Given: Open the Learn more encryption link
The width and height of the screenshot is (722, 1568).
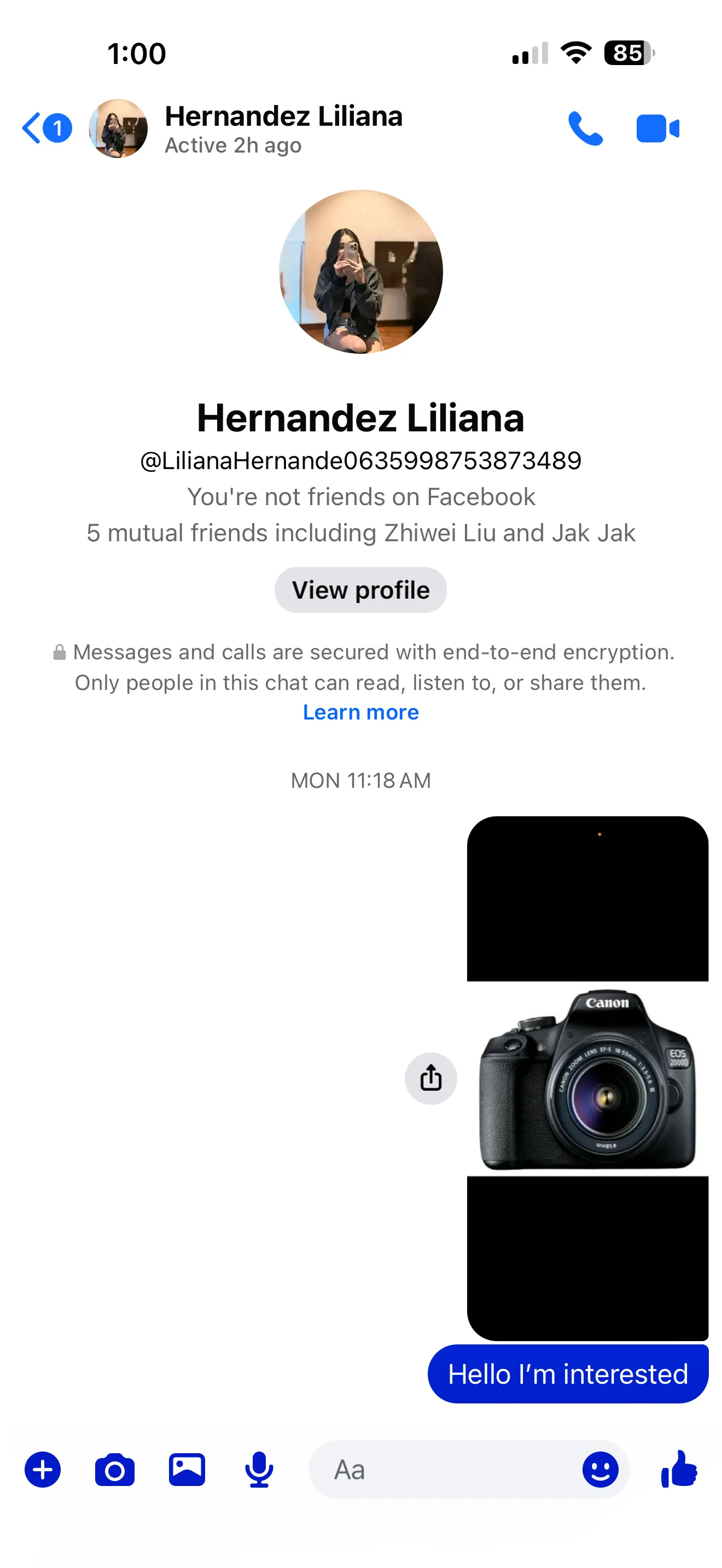Looking at the screenshot, I should [360, 712].
